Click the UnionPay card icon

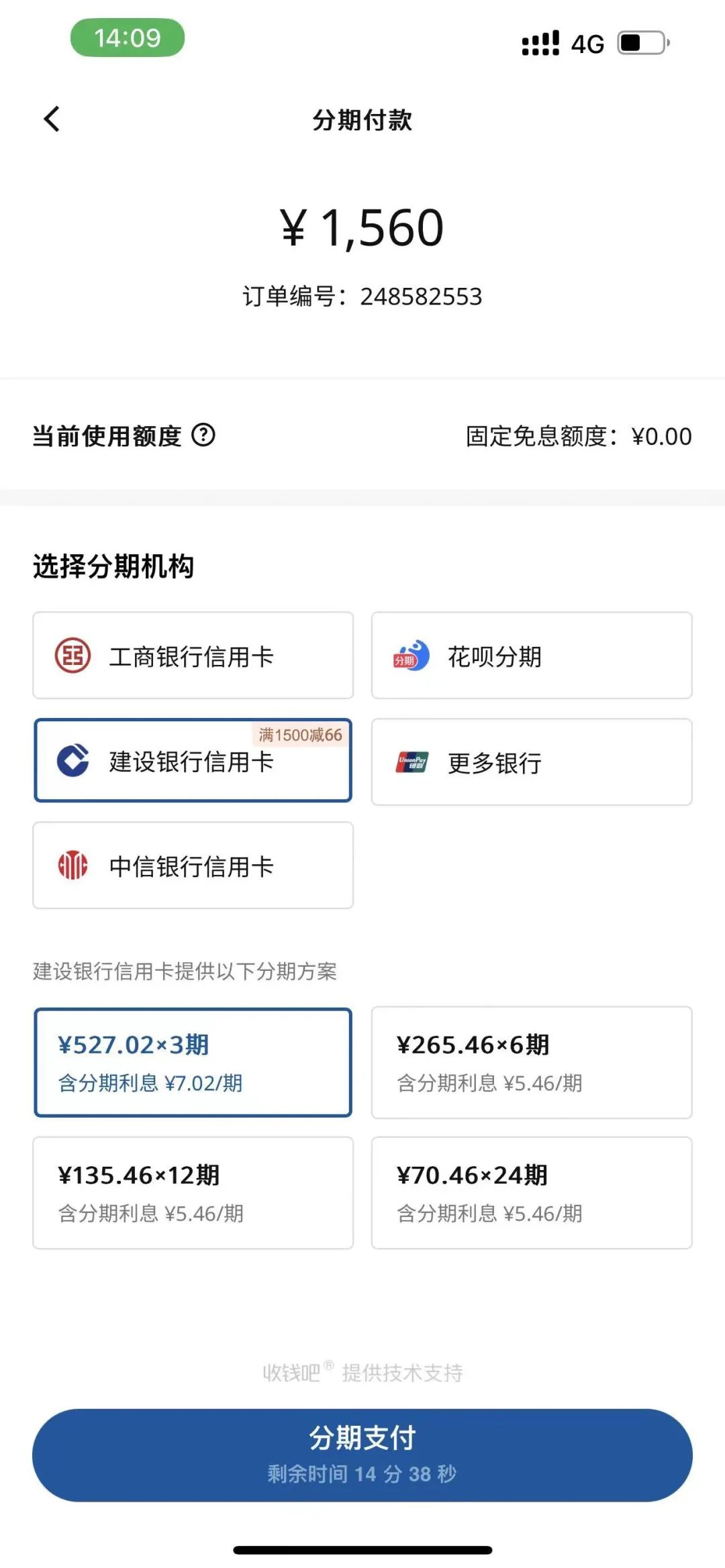pos(411,764)
